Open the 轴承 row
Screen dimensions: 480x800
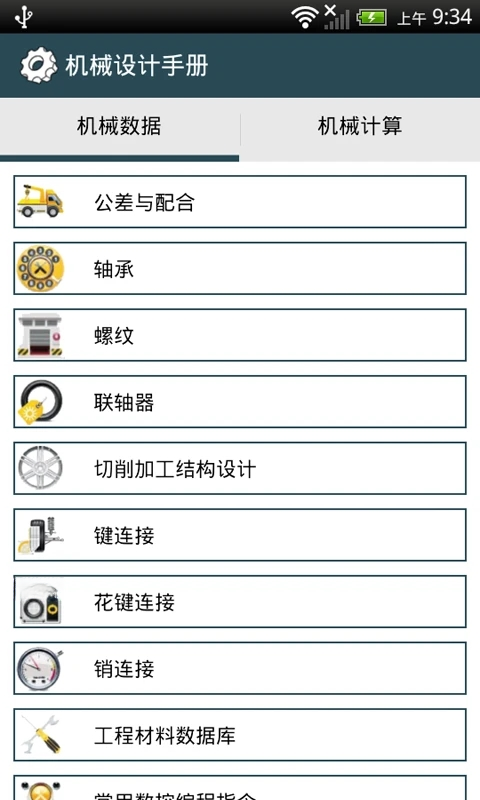point(240,269)
